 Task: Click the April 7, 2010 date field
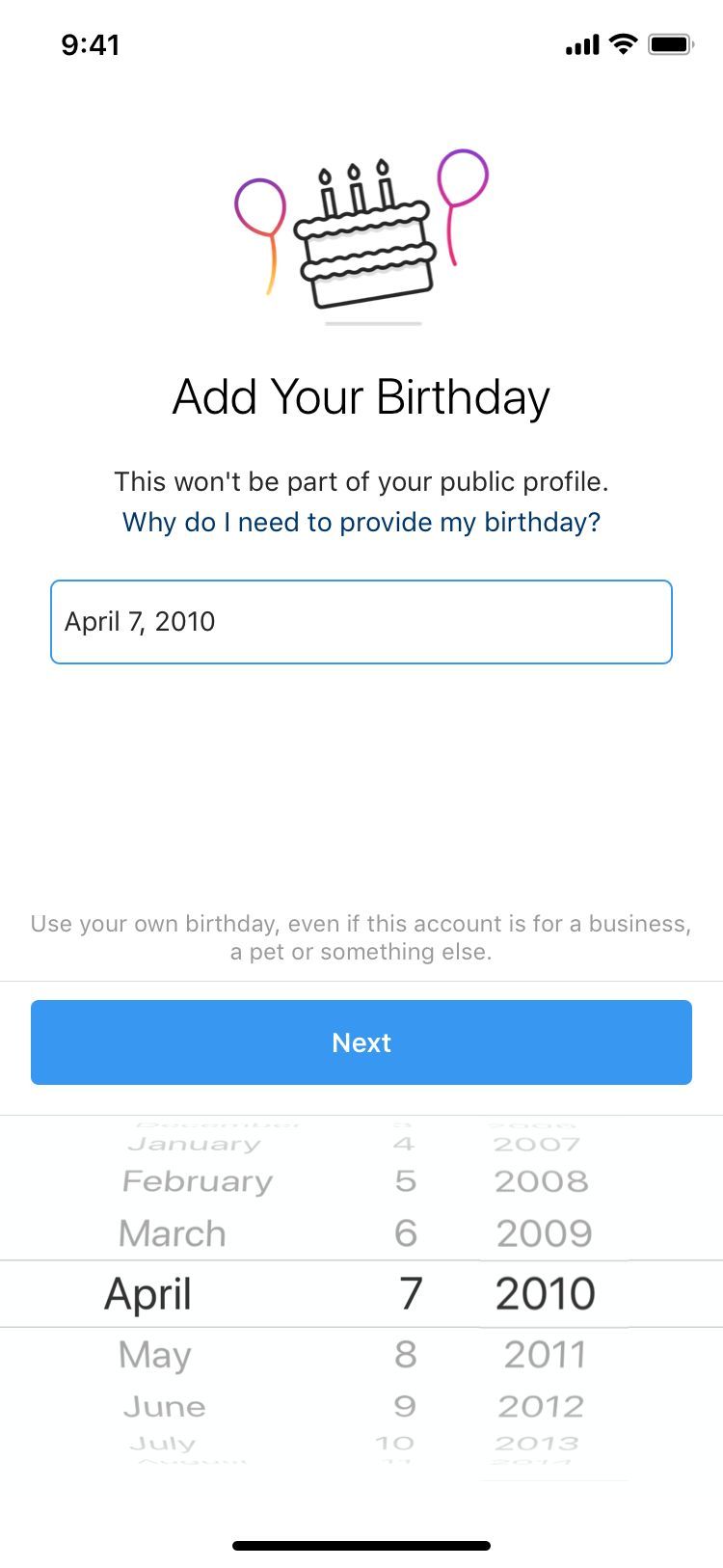pos(361,621)
